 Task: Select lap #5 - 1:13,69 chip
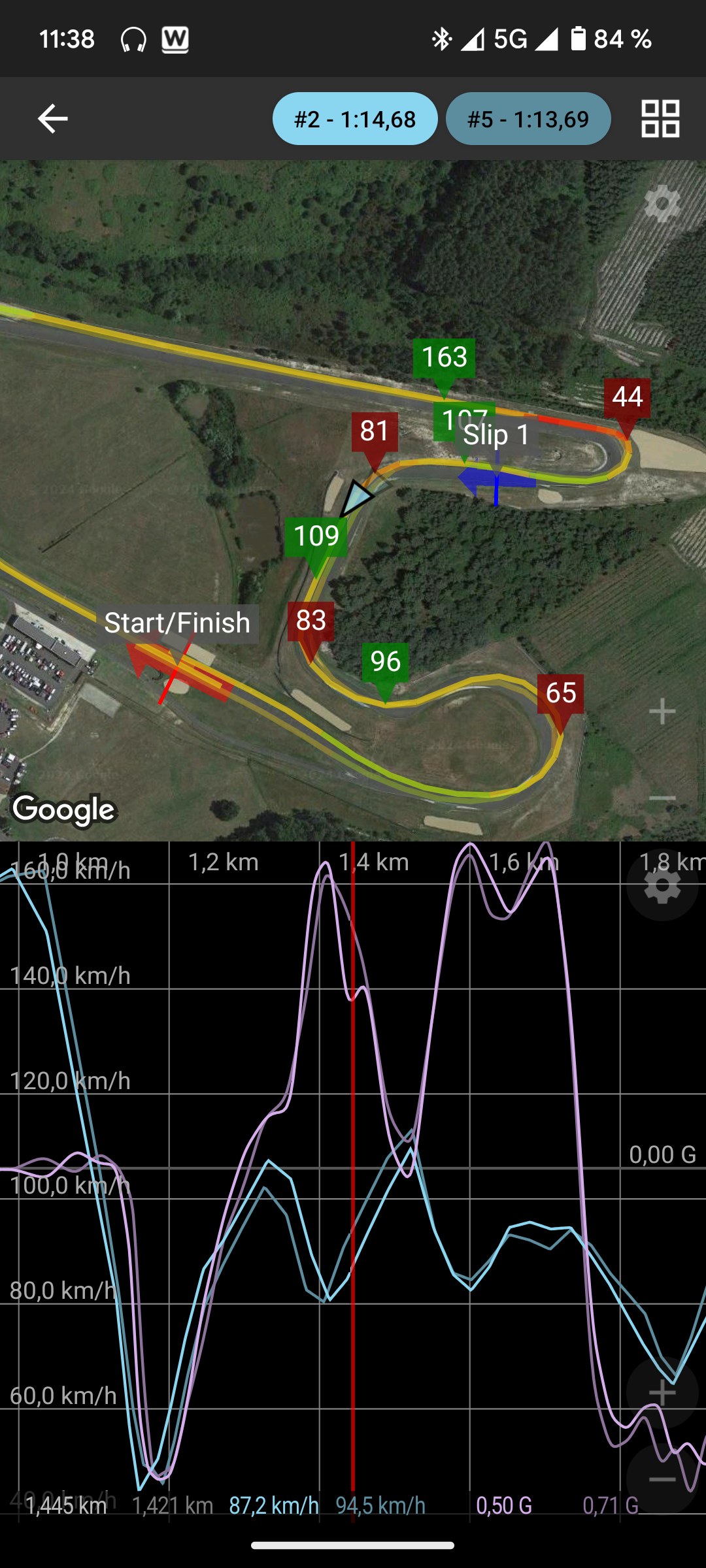[528, 118]
